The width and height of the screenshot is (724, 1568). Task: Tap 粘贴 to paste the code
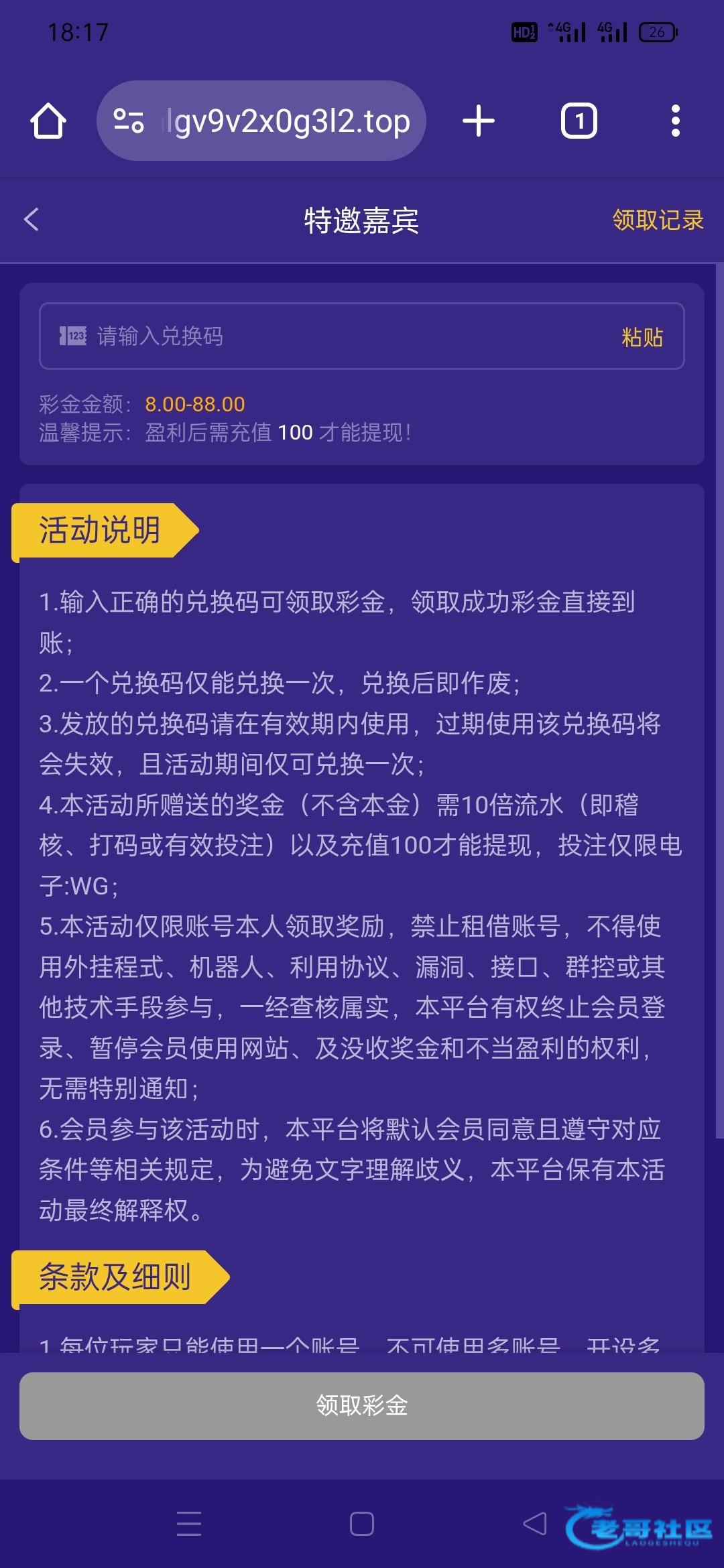coord(642,336)
